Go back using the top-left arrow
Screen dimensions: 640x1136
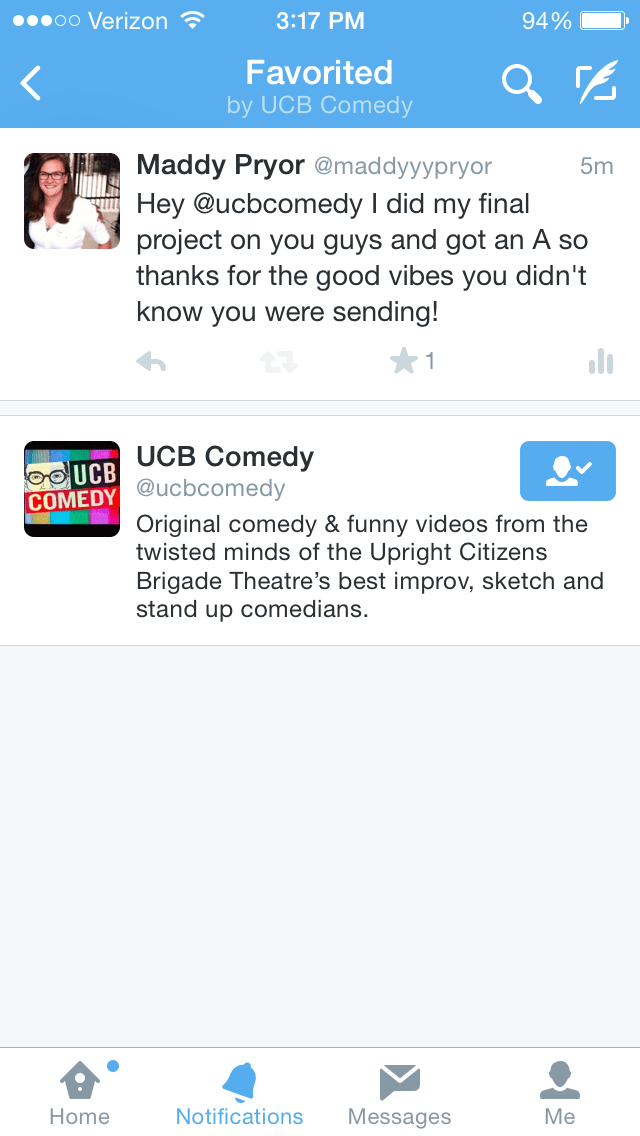tap(32, 84)
